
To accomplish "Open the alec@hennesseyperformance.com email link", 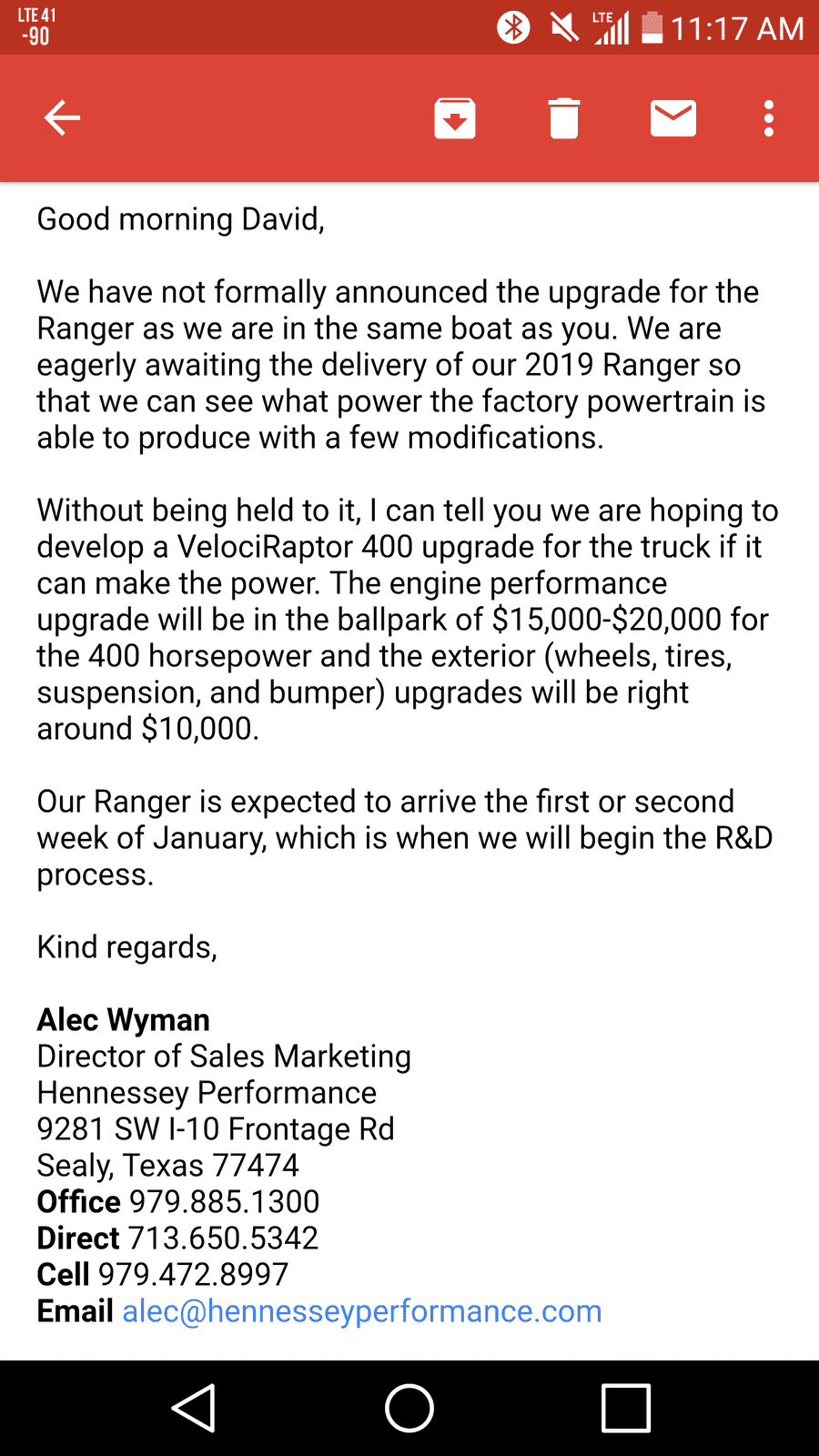I will 362,1311.
